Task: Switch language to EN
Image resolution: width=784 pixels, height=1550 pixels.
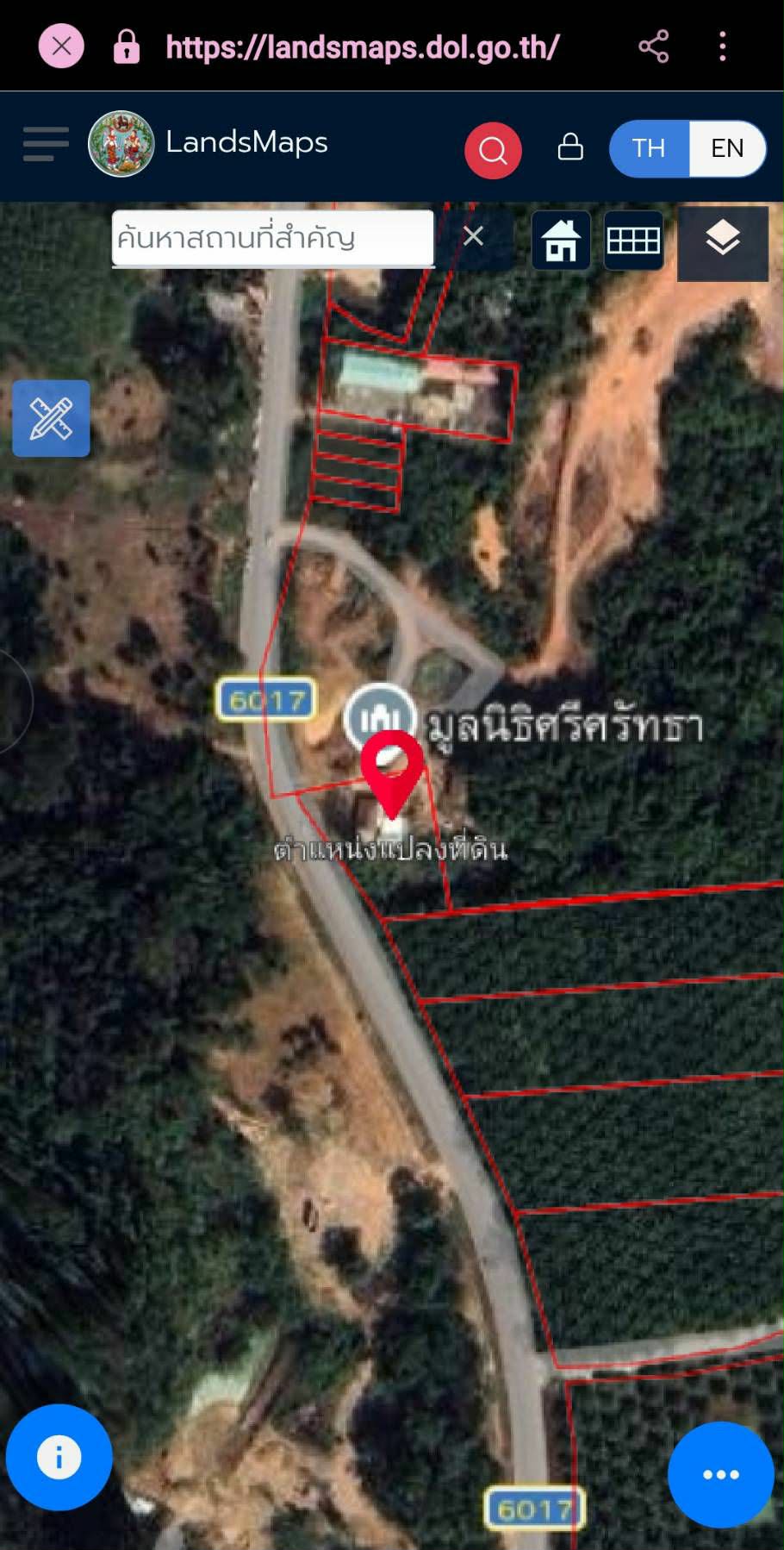Action: click(x=727, y=148)
